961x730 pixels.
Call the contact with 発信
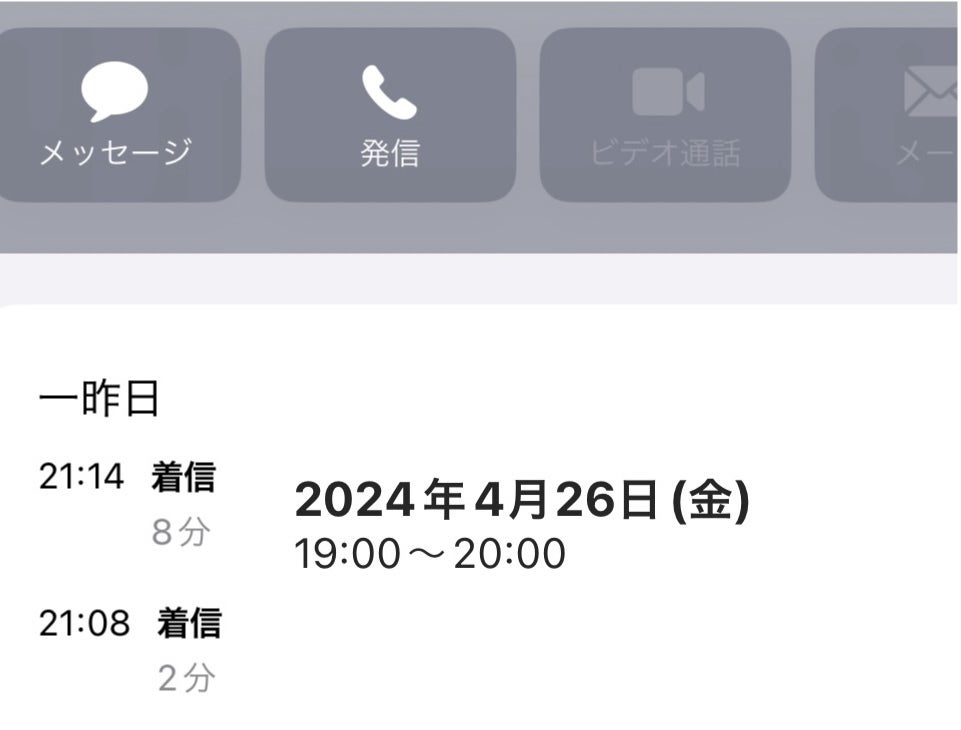click(x=390, y=115)
